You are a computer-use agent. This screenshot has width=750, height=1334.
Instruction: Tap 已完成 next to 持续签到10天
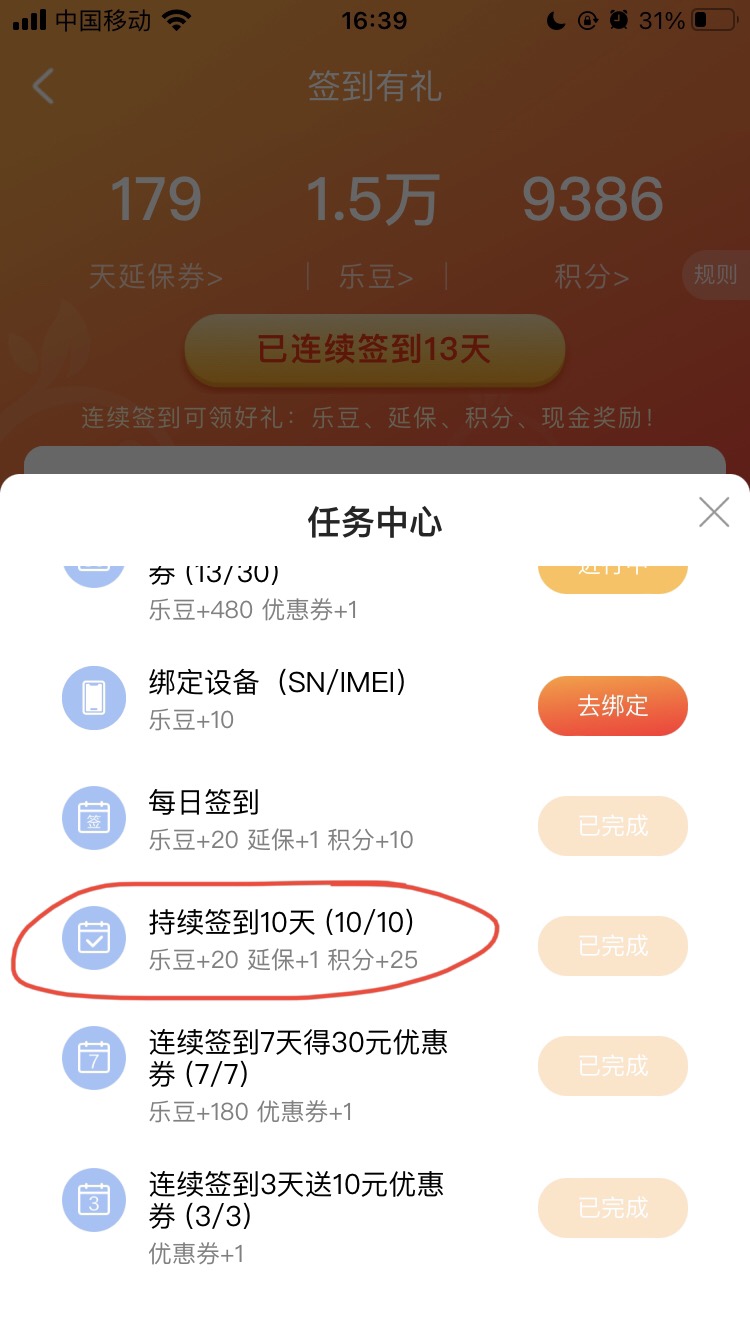tap(613, 946)
